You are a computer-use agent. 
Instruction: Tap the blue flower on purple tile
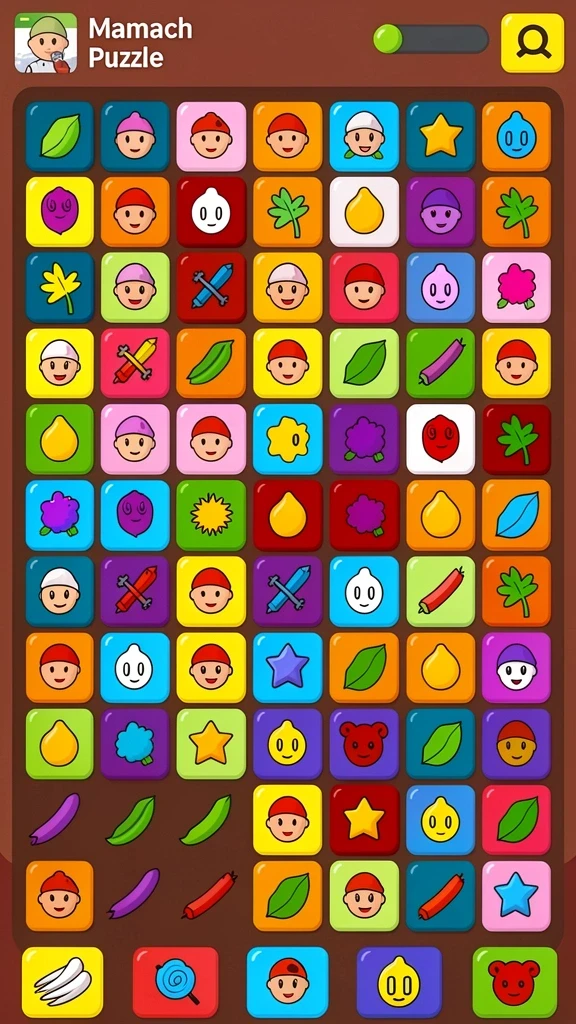pyautogui.click(x=135, y=743)
